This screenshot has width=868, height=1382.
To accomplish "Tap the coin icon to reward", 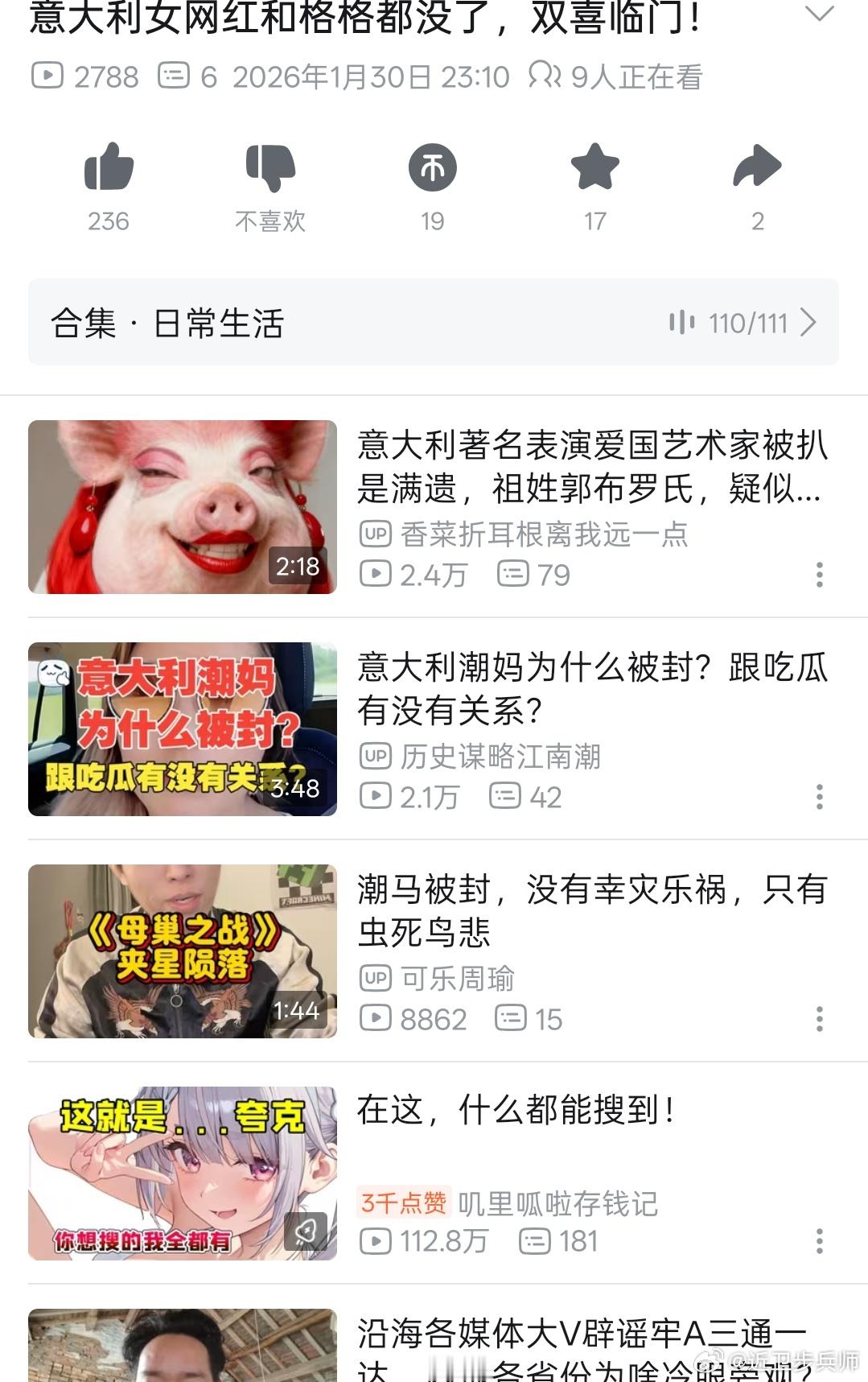I will coord(433,169).
